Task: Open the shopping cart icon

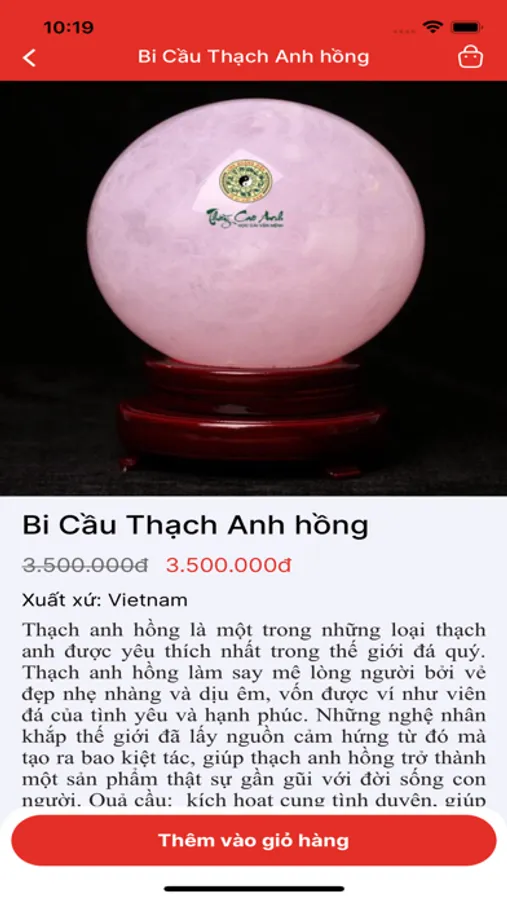Action: 470,57
